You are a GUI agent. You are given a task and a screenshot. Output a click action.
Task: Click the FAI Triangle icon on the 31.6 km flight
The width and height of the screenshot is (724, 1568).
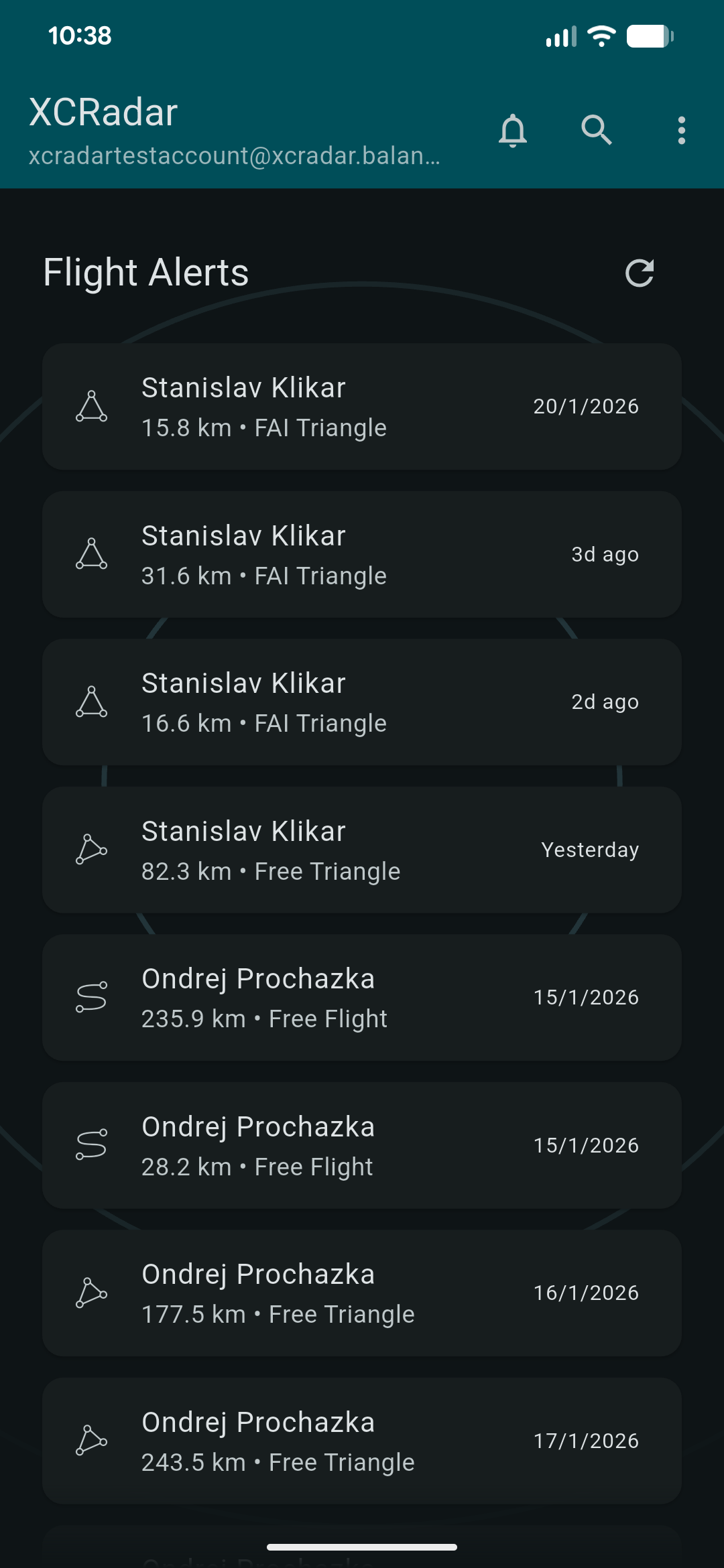pos(91,553)
